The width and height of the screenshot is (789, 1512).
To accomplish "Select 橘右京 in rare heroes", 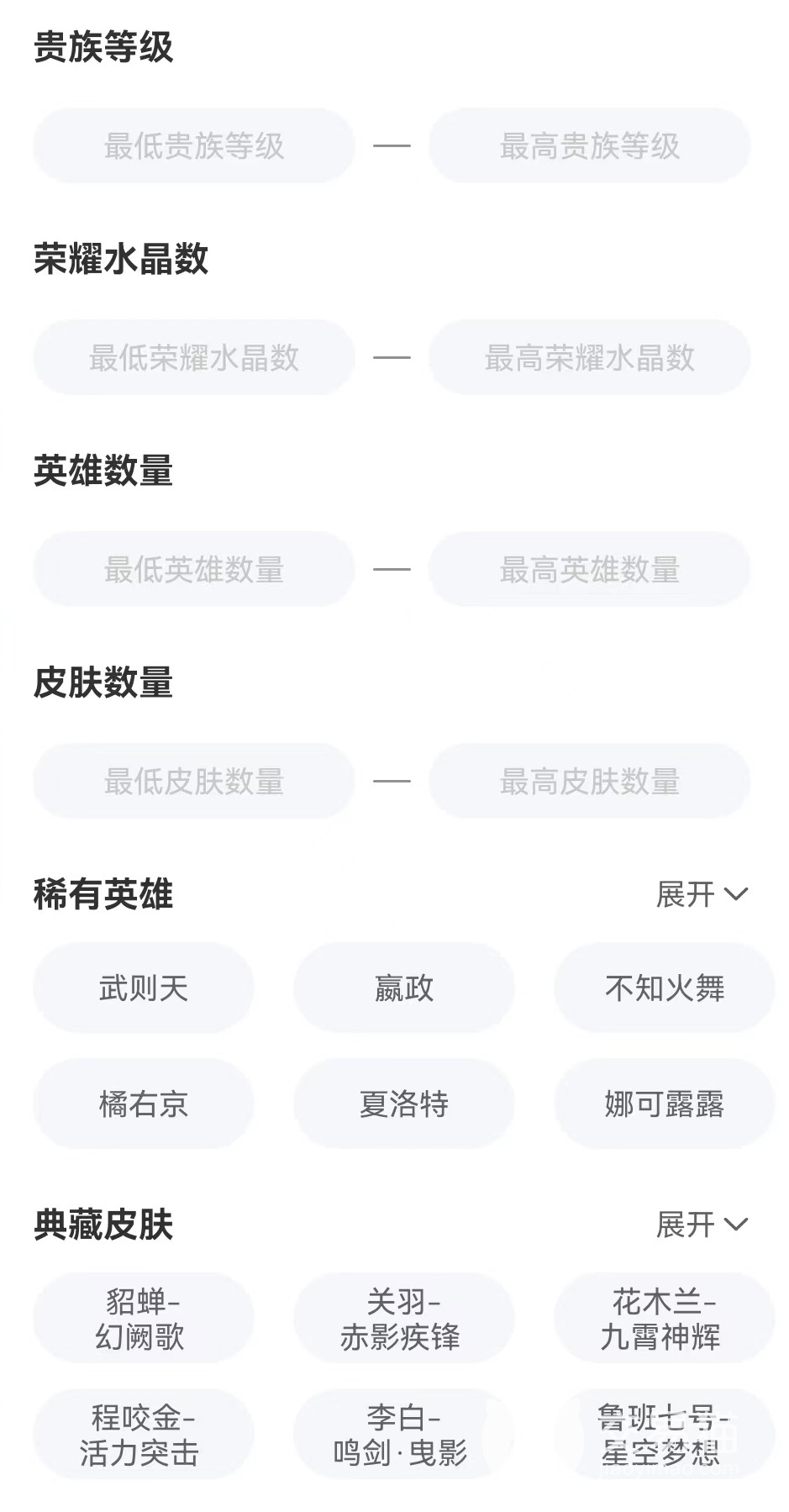I will (x=144, y=1104).
